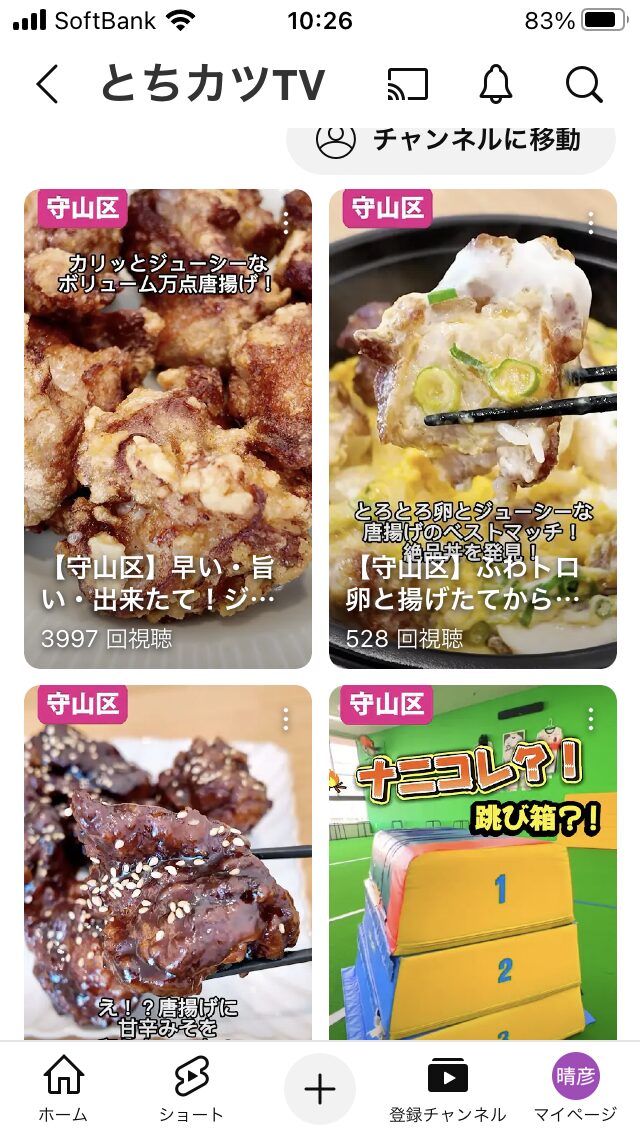The height and width of the screenshot is (1136, 640).
Task: Go back from とちカツTV channel
Action: (47, 85)
